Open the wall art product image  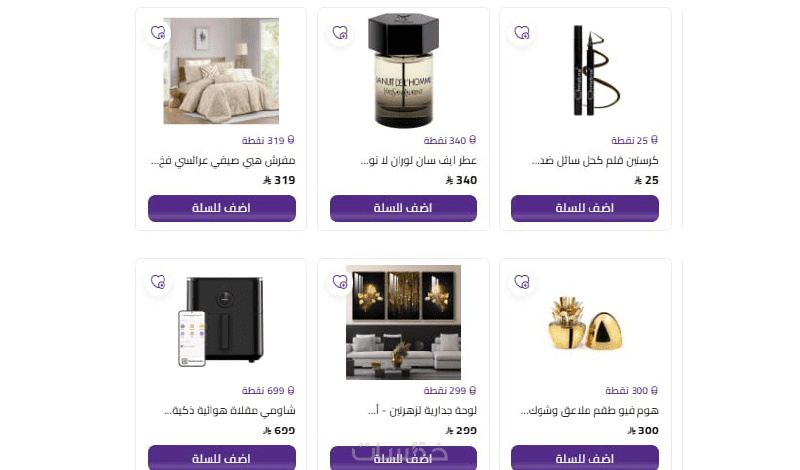[x=403, y=322]
